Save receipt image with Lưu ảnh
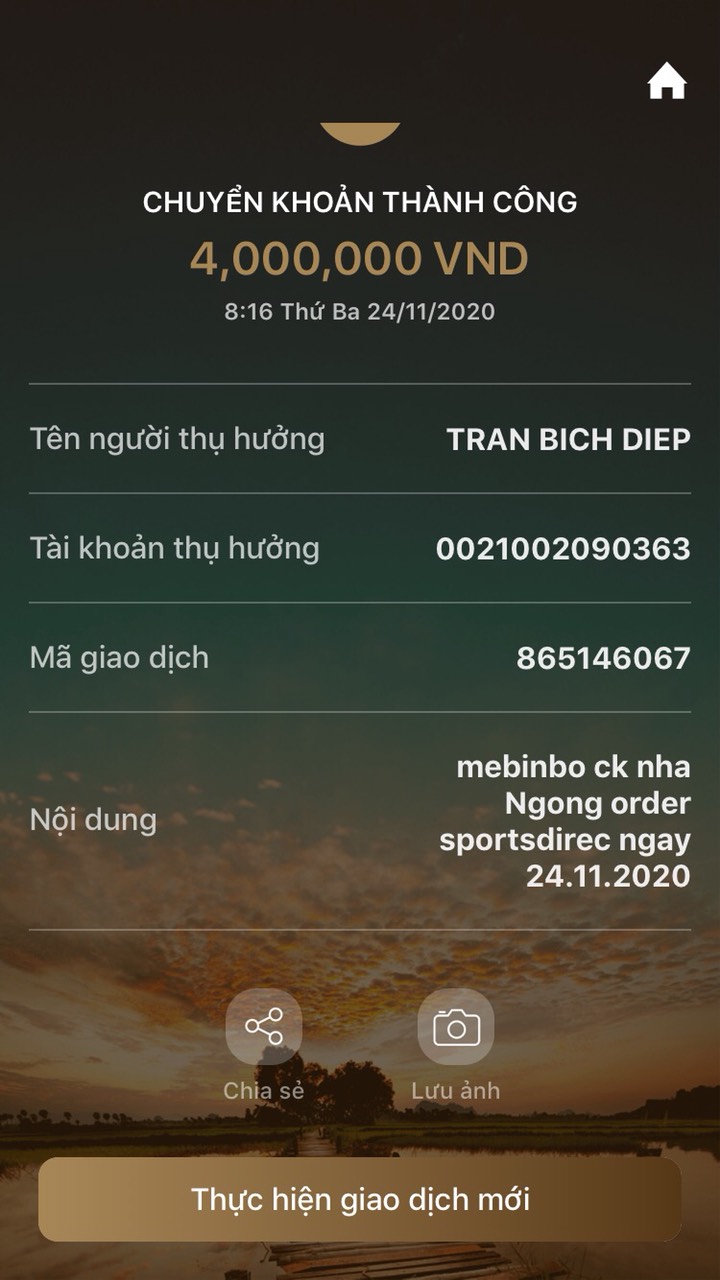The image size is (720, 1280). coord(456,1027)
